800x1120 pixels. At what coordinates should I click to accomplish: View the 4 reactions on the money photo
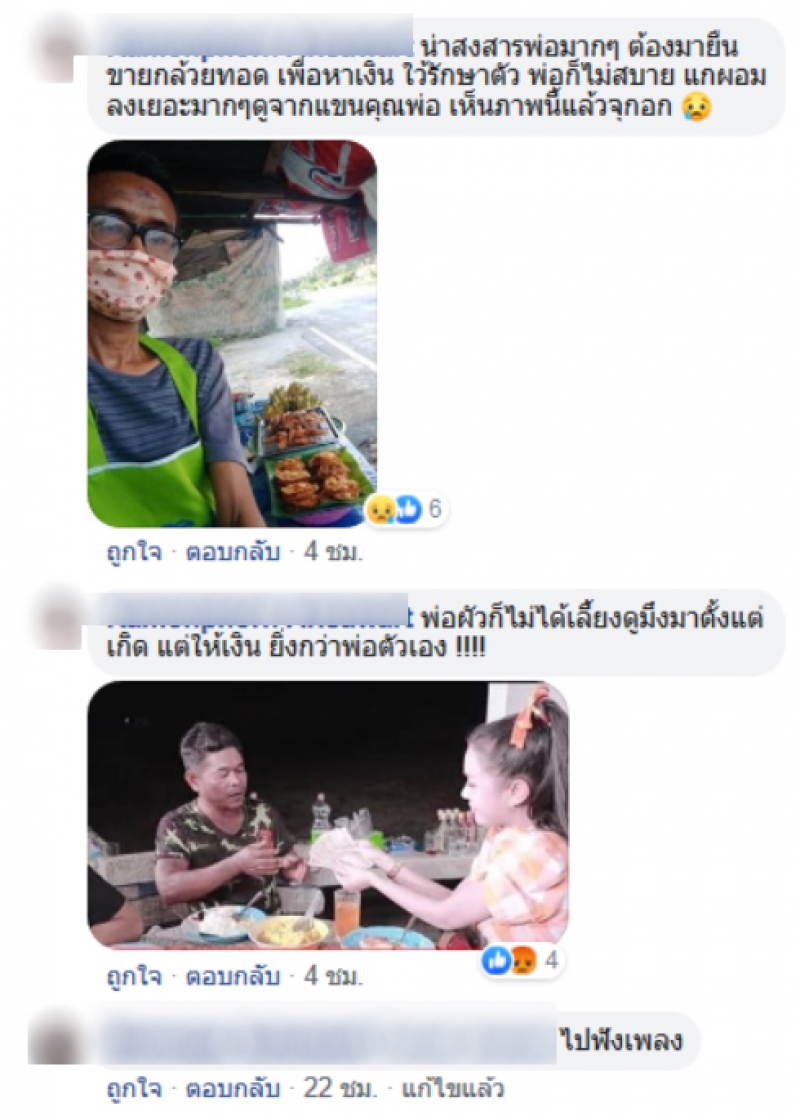click(x=524, y=961)
